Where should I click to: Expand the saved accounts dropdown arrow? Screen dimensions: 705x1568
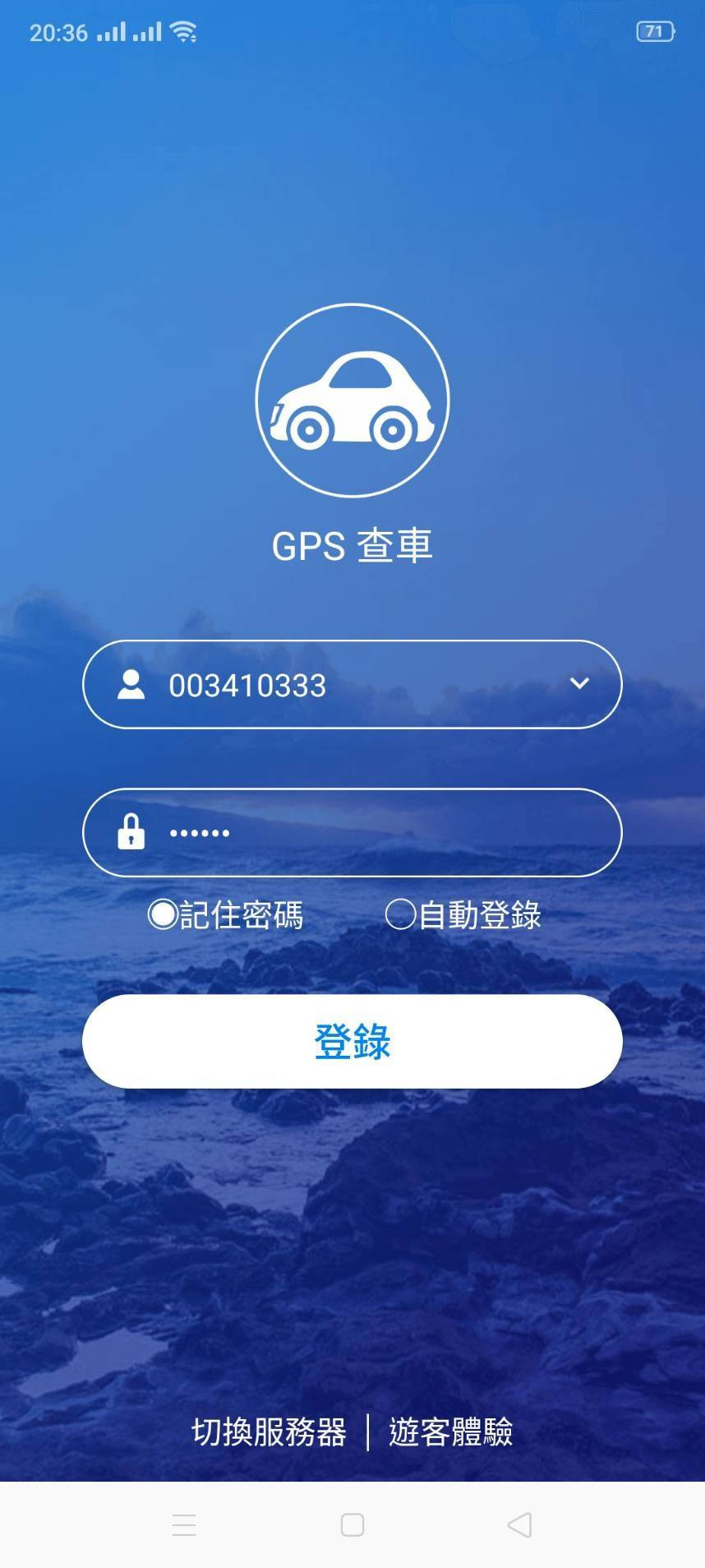pyautogui.click(x=579, y=683)
